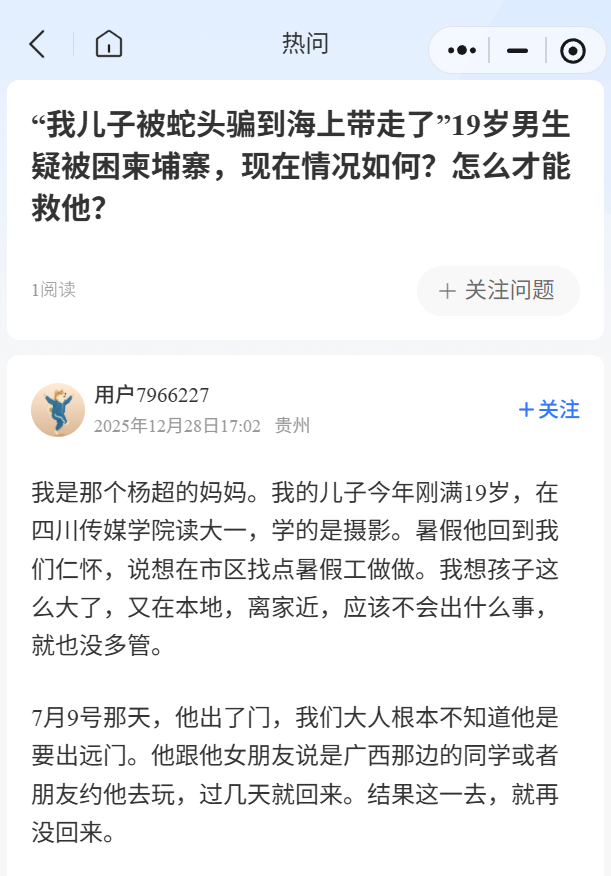Open the three-dot more menu

tap(461, 50)
